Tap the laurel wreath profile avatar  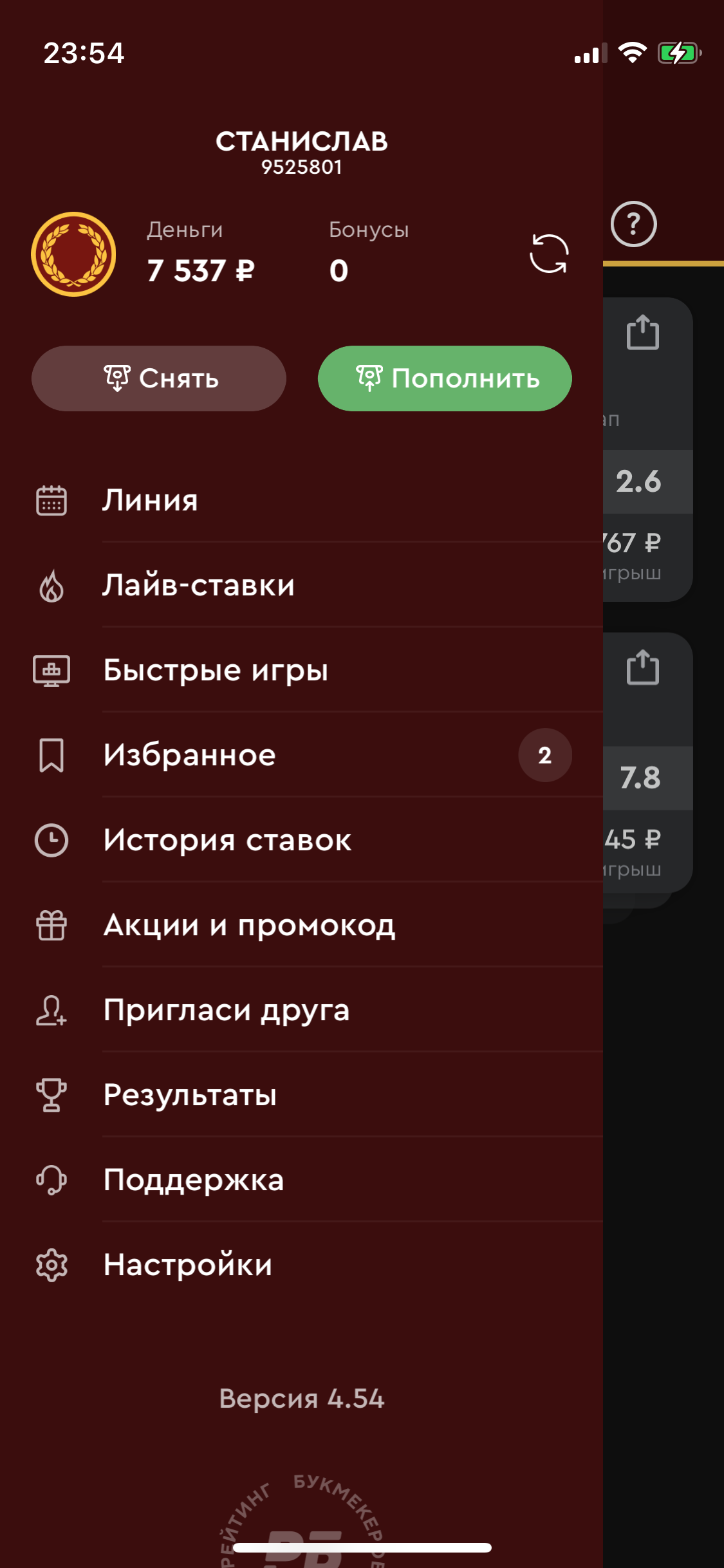[73, 254]
